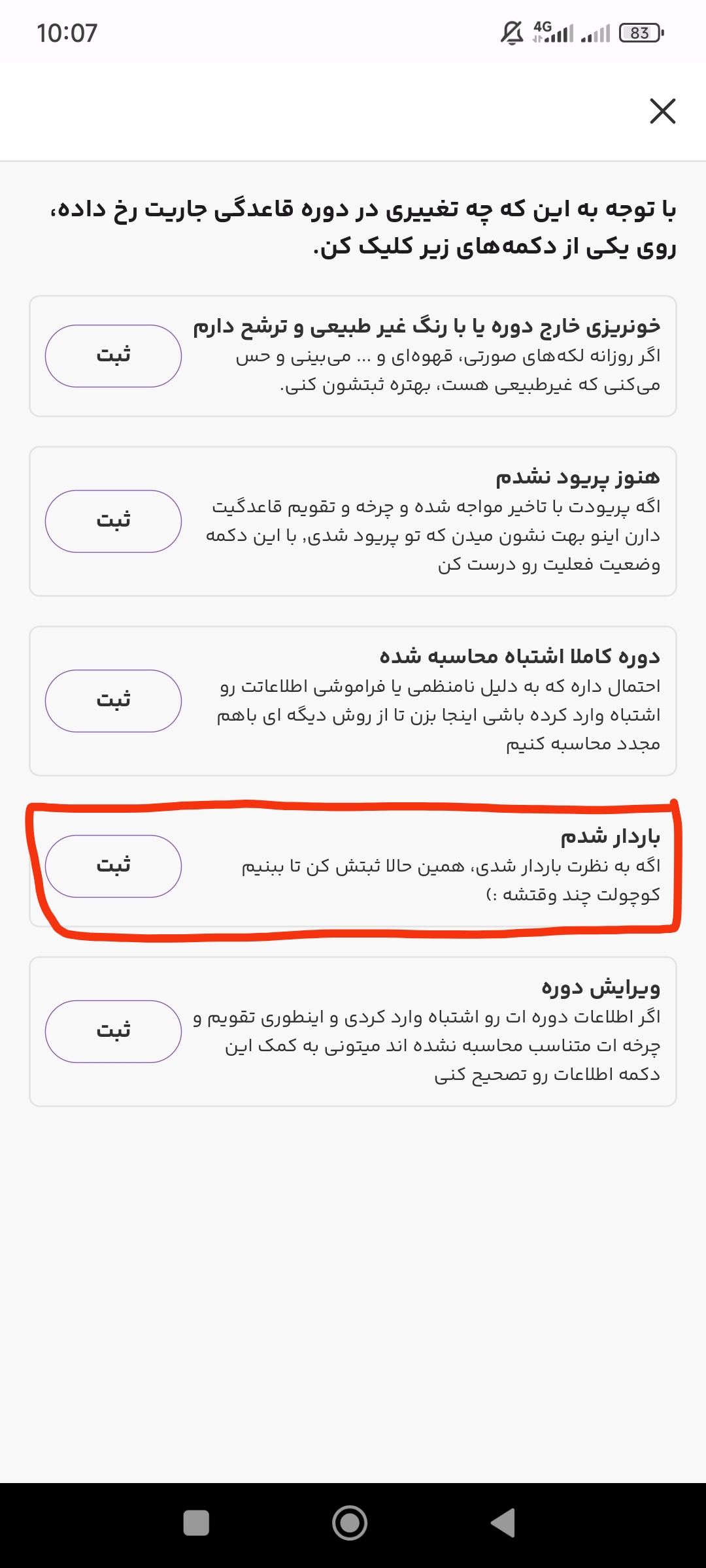The height and width of the screenshot is (1568, 706).
Task: Tap ثبت for دوره کاملا اشتباه محاسبه شده
Action: pos(113,701)
